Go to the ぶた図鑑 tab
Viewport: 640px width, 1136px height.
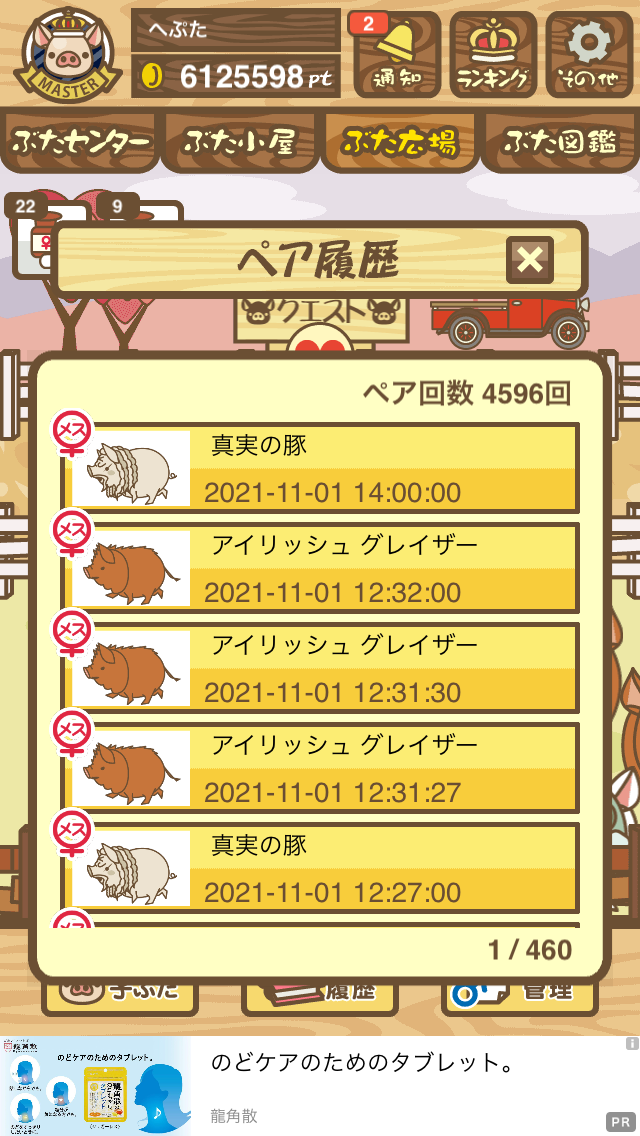pos(560,142)
